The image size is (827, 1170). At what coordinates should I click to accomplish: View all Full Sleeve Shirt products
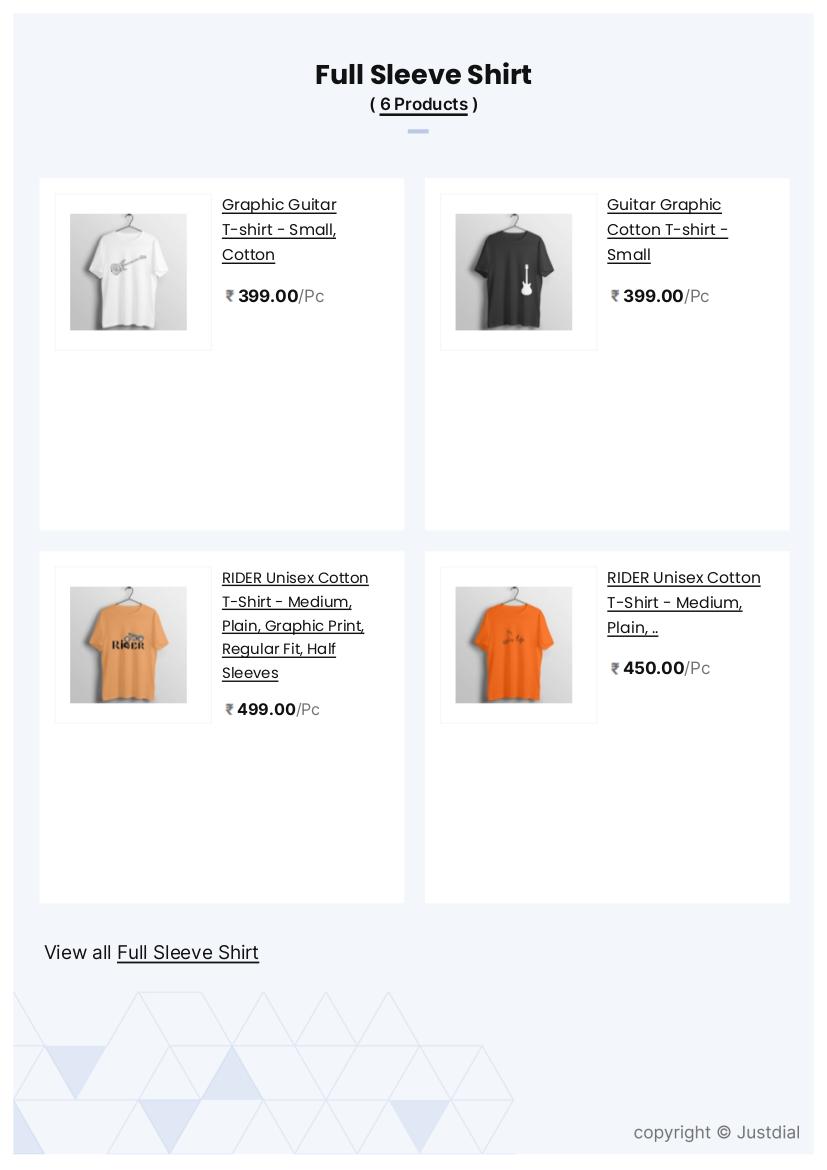point(187,953)
